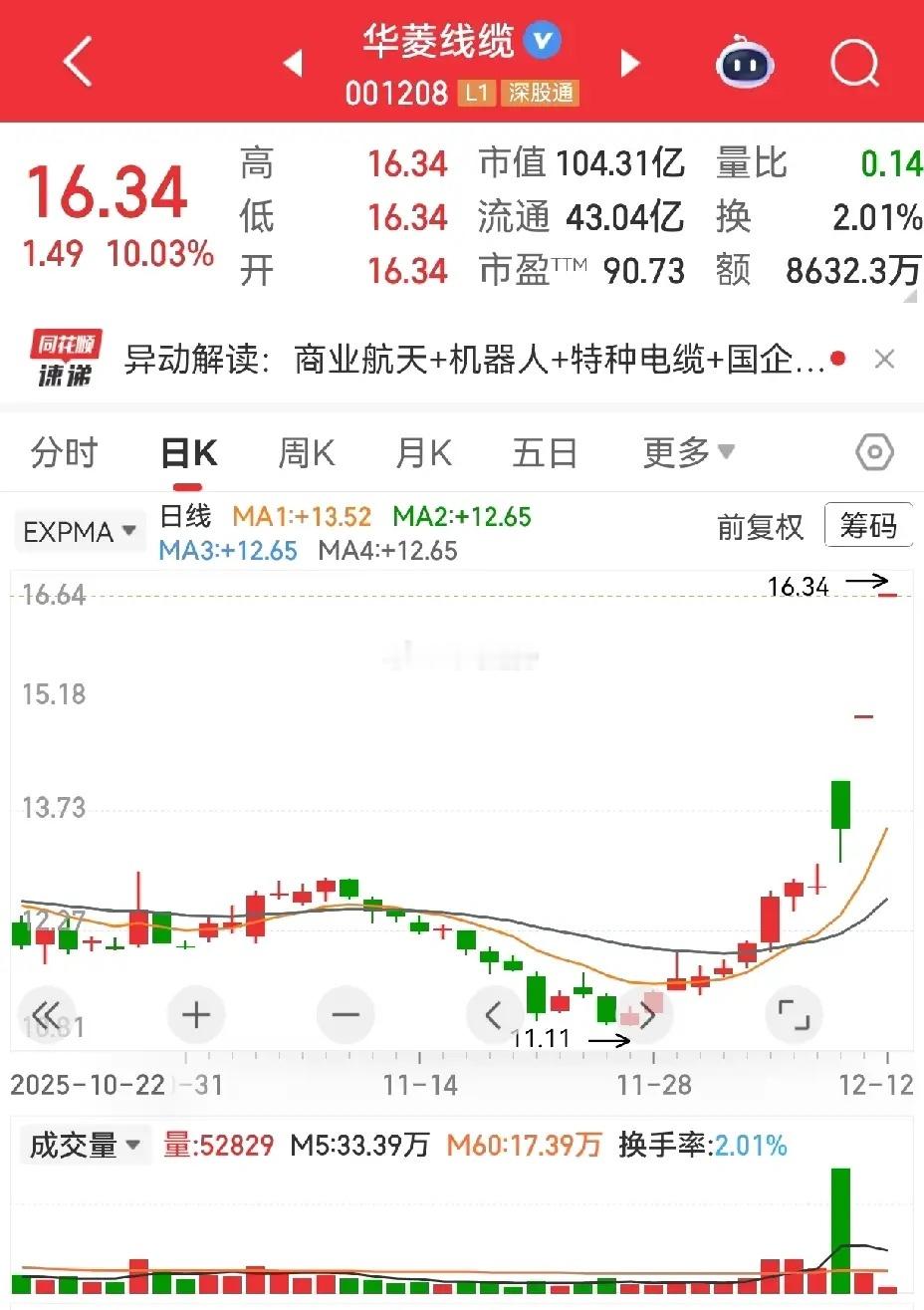This screenshot has height=1310, width=924.
Task: Change the 前复权 adjustment setting
Action: click(x=760, y=527)
